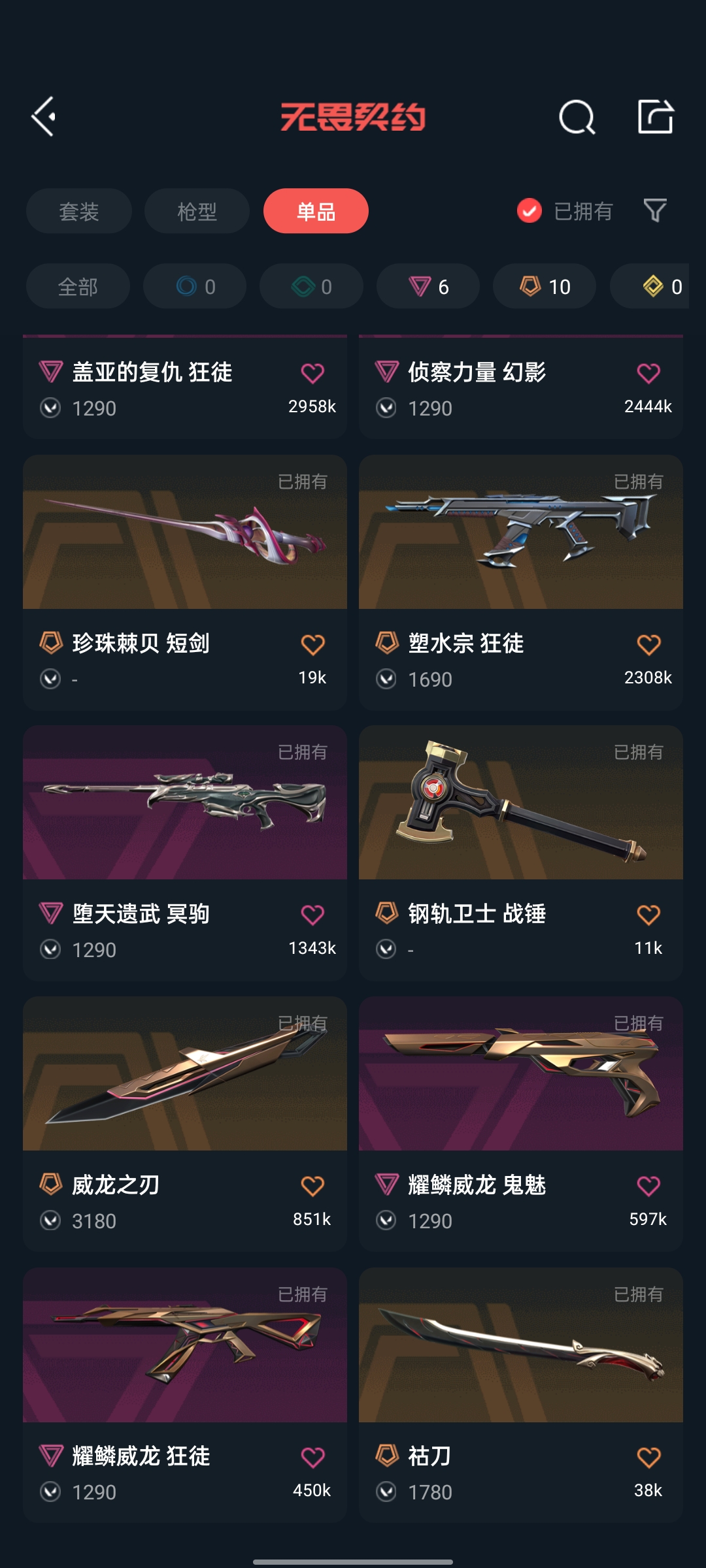The height and width of the screenshot is (1568, 706).
Task: Like the 枯刀 skin
Action: [x=648, y=1458]
